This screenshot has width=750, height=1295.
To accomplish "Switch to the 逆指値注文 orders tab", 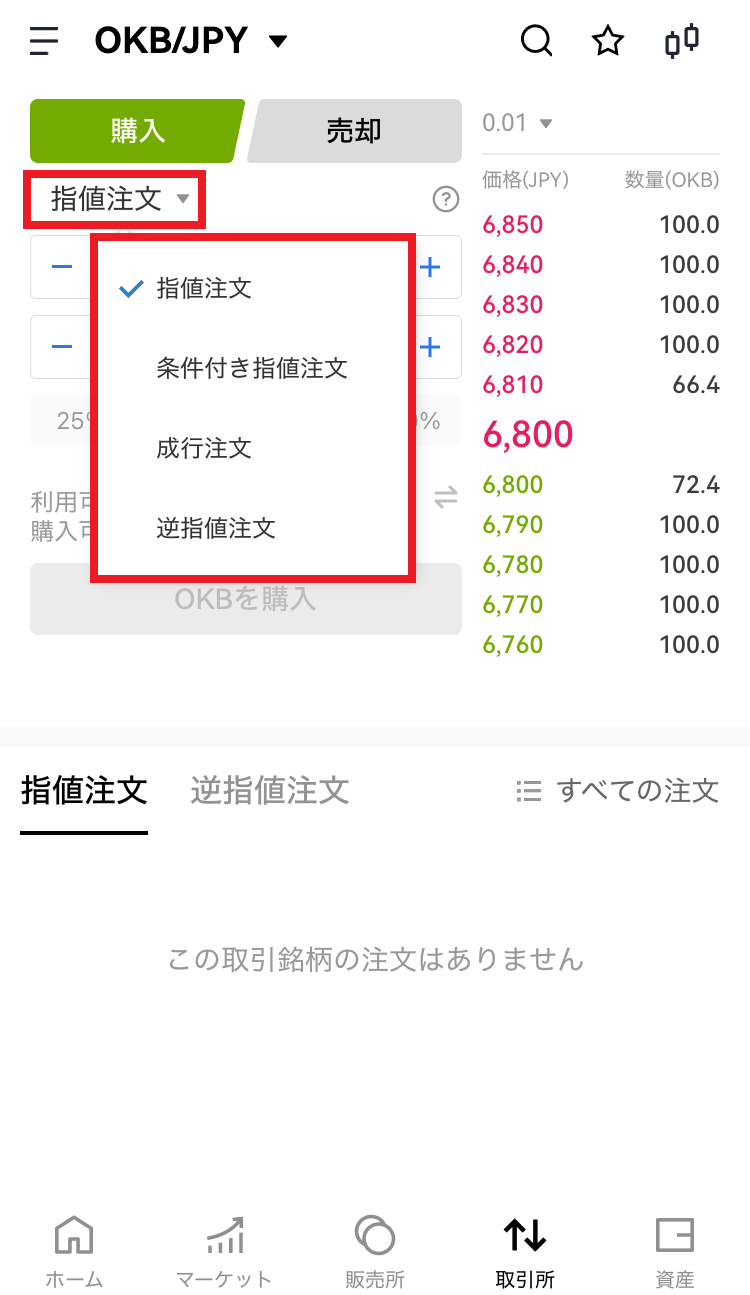I will click(x=270, y=791).
